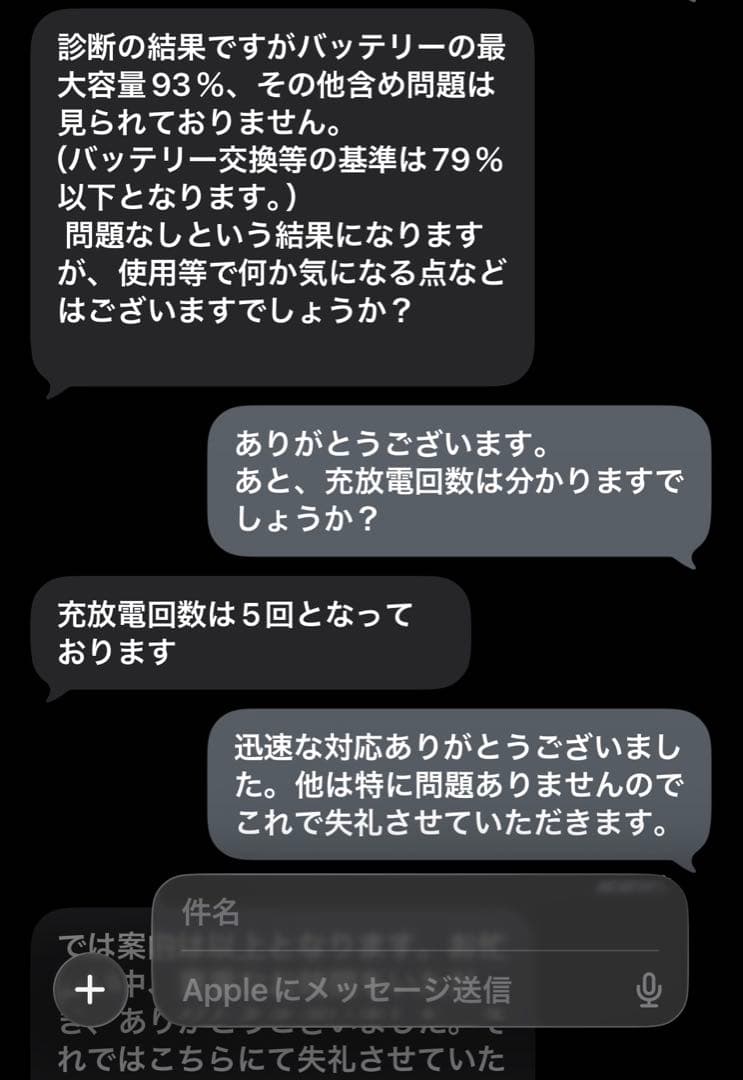Focus the 件名 subject field

[x=400, y=912]
